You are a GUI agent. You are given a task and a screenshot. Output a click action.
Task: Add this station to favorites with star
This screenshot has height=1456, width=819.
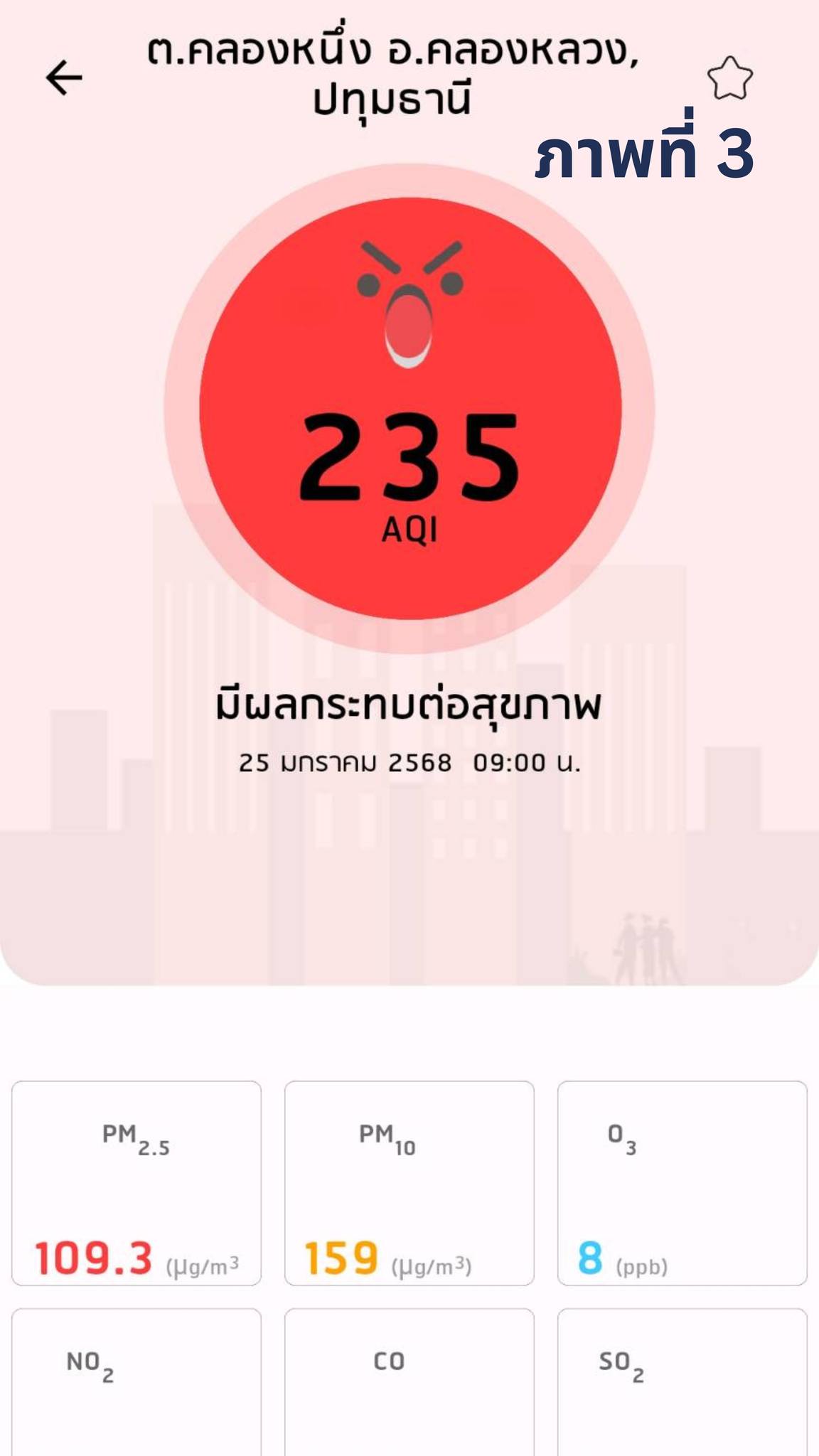730,78
